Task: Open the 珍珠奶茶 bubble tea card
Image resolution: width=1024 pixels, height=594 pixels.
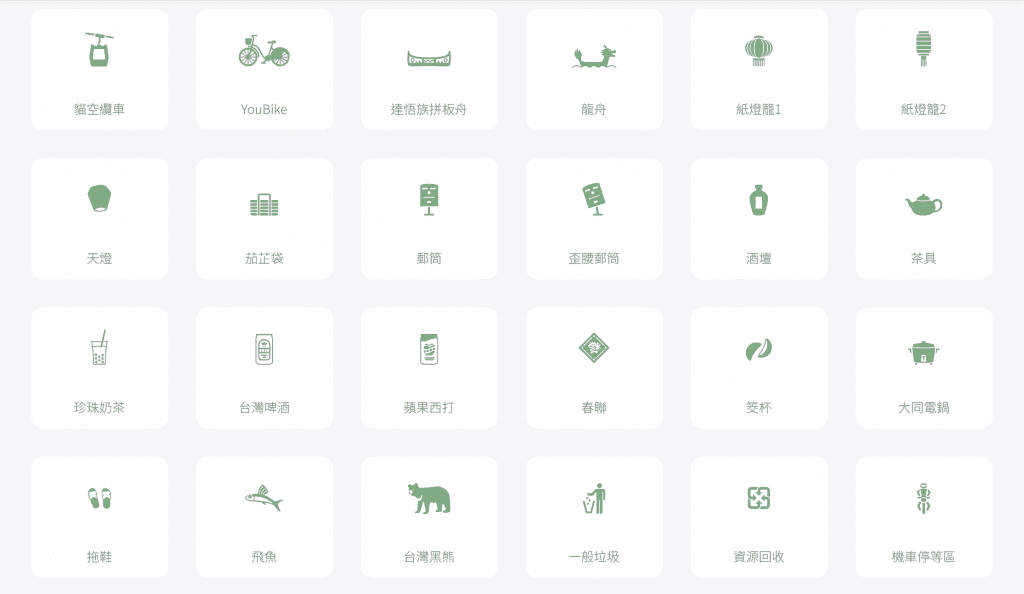Action: pos(99,368)
